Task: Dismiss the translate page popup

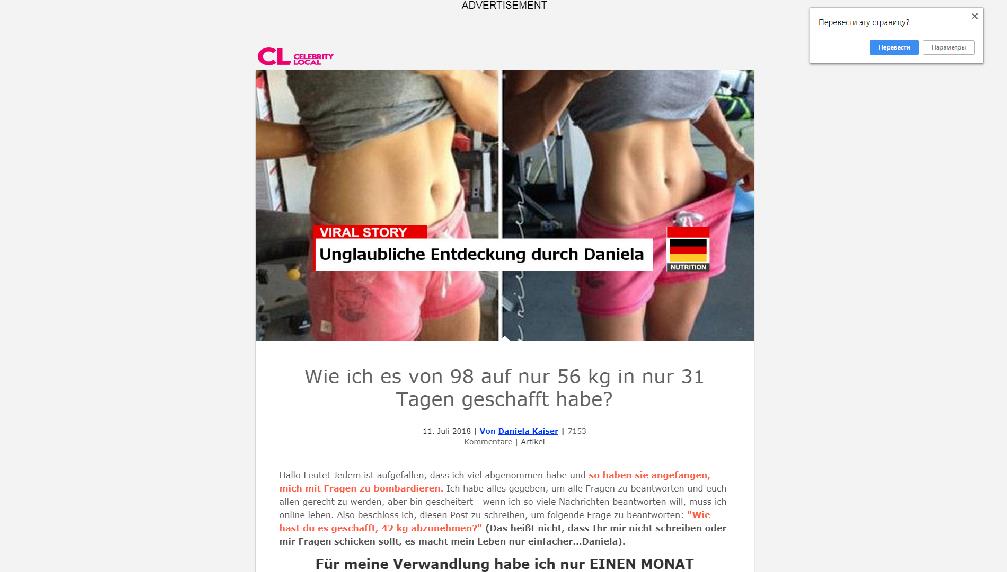Action: point(975,16)
